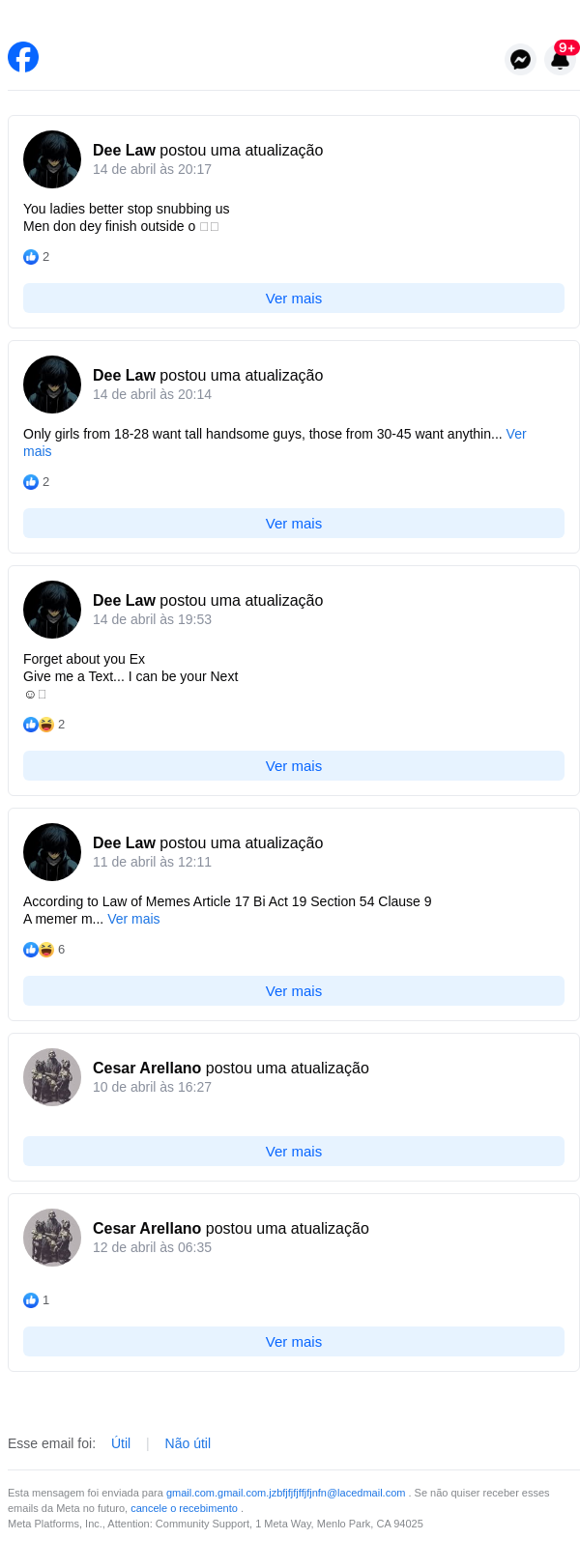The height and width of the screenshot is (1568, 580).
Task: View Cesar Arellano's 12 de abril update
Action: pos(294,1342)
